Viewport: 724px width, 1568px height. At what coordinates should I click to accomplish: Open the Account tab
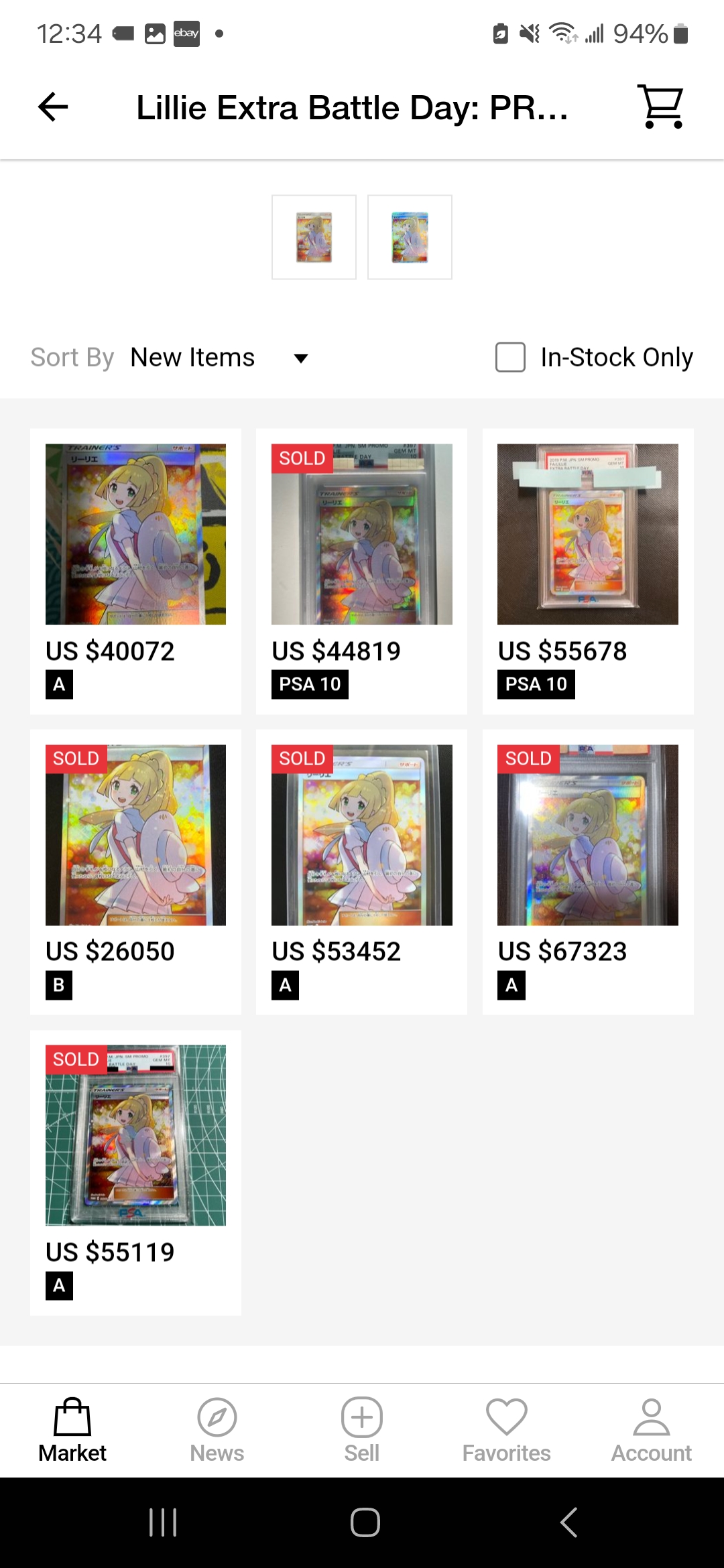point(652,1430)
